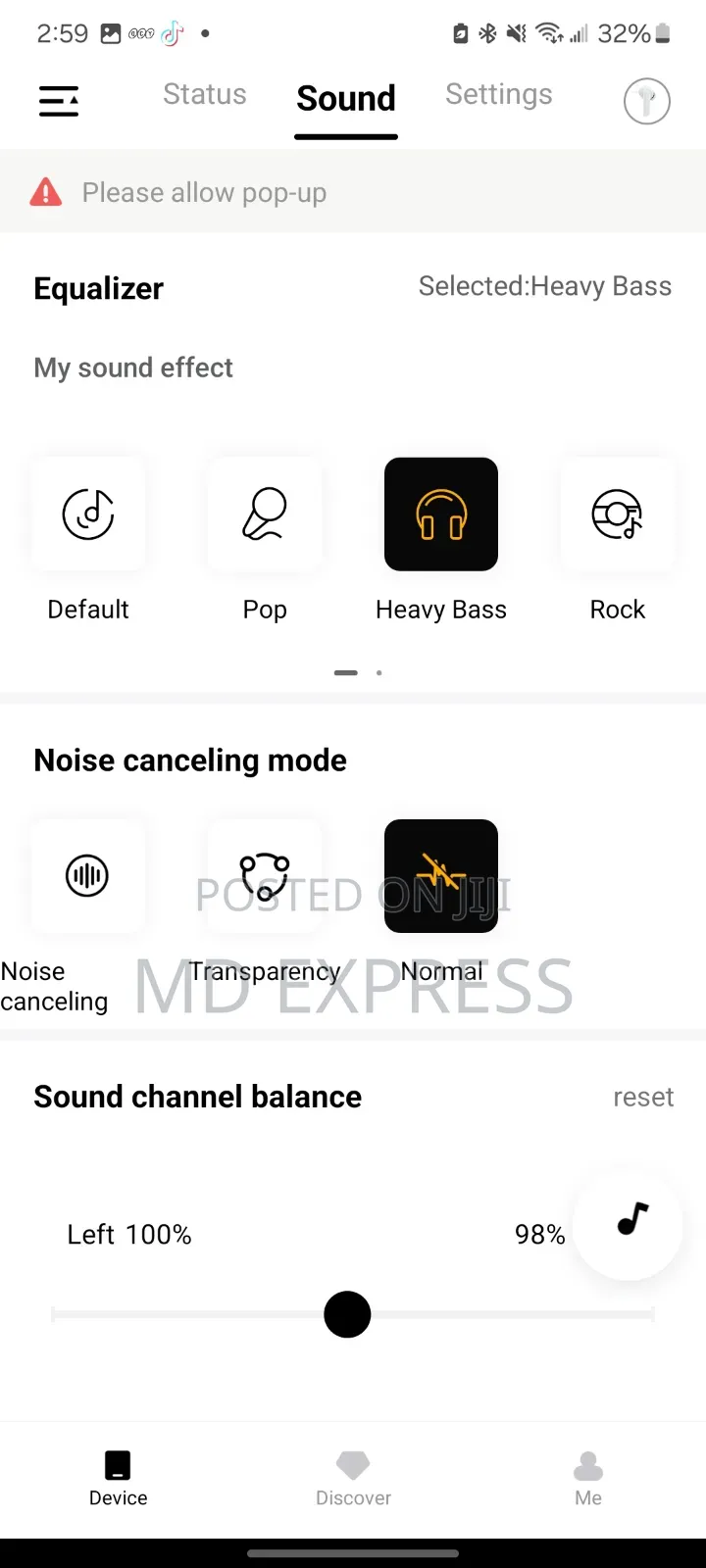Switch to Transparency mode icon
Image resolution: width=706 pixels, height=1568 pixels.
[x=265, y=875]
